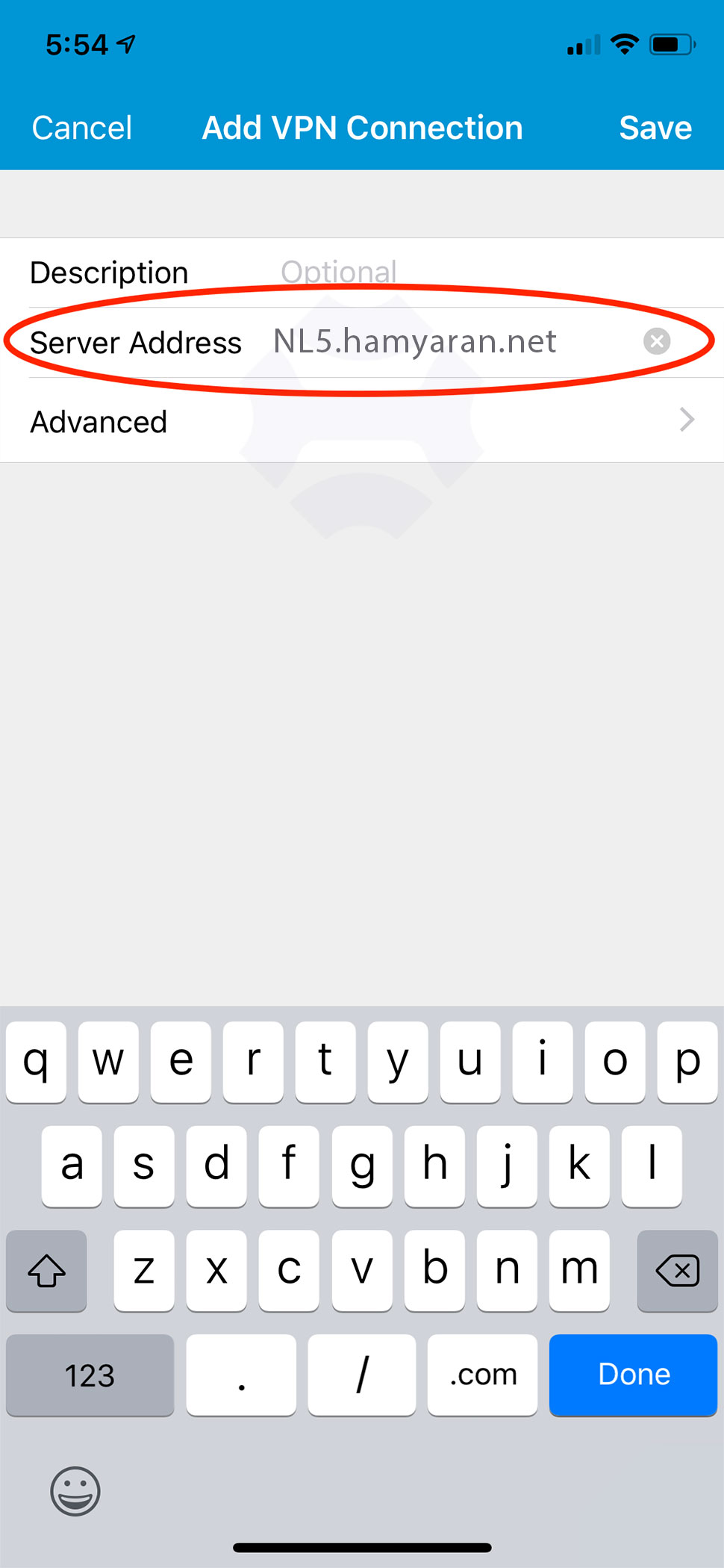The width and height of the screenshot is (724, 1568).
Task: Insert .com from the keyboard
Action: pos(482,1375)
